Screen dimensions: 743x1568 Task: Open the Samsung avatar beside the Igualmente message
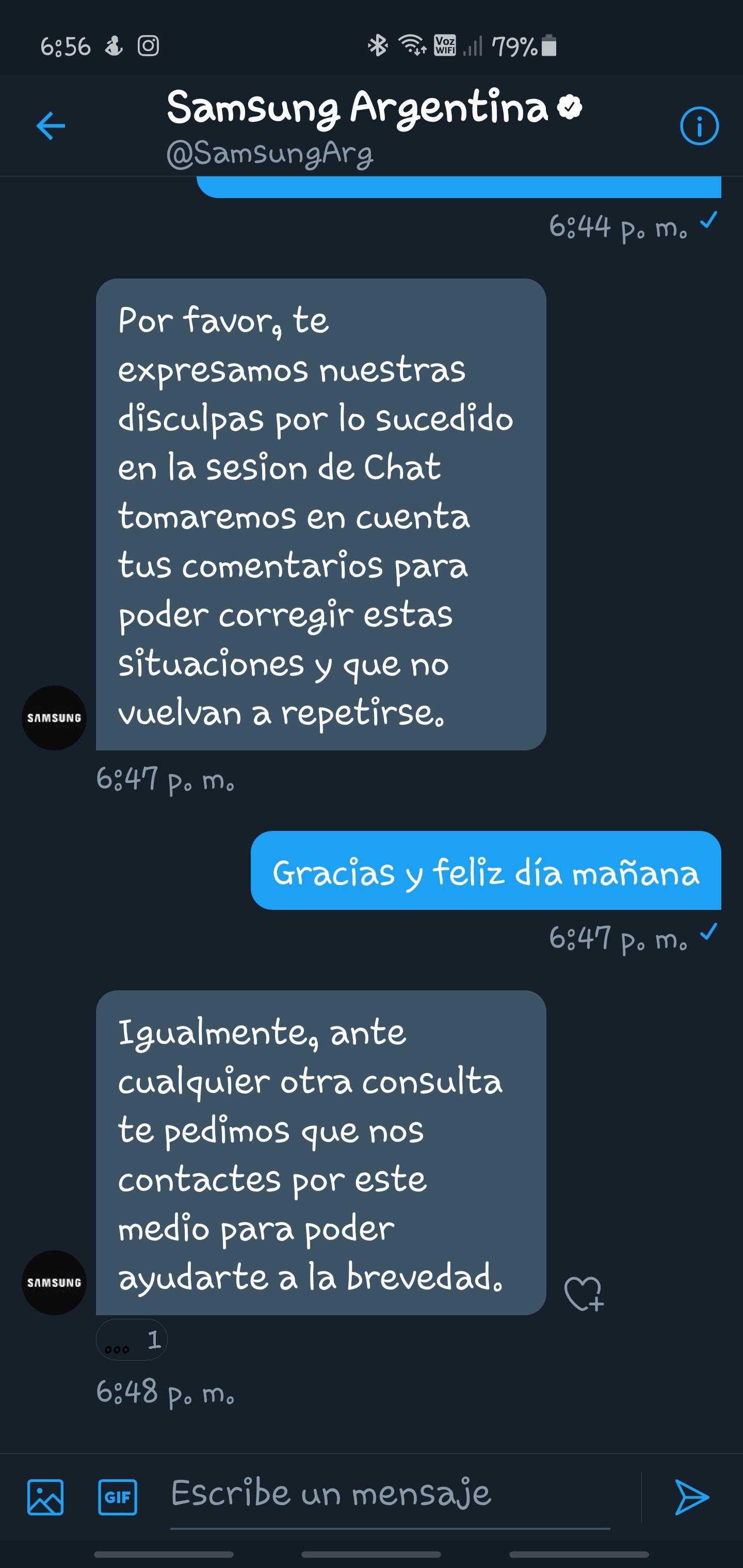(x=54, y=1283)
